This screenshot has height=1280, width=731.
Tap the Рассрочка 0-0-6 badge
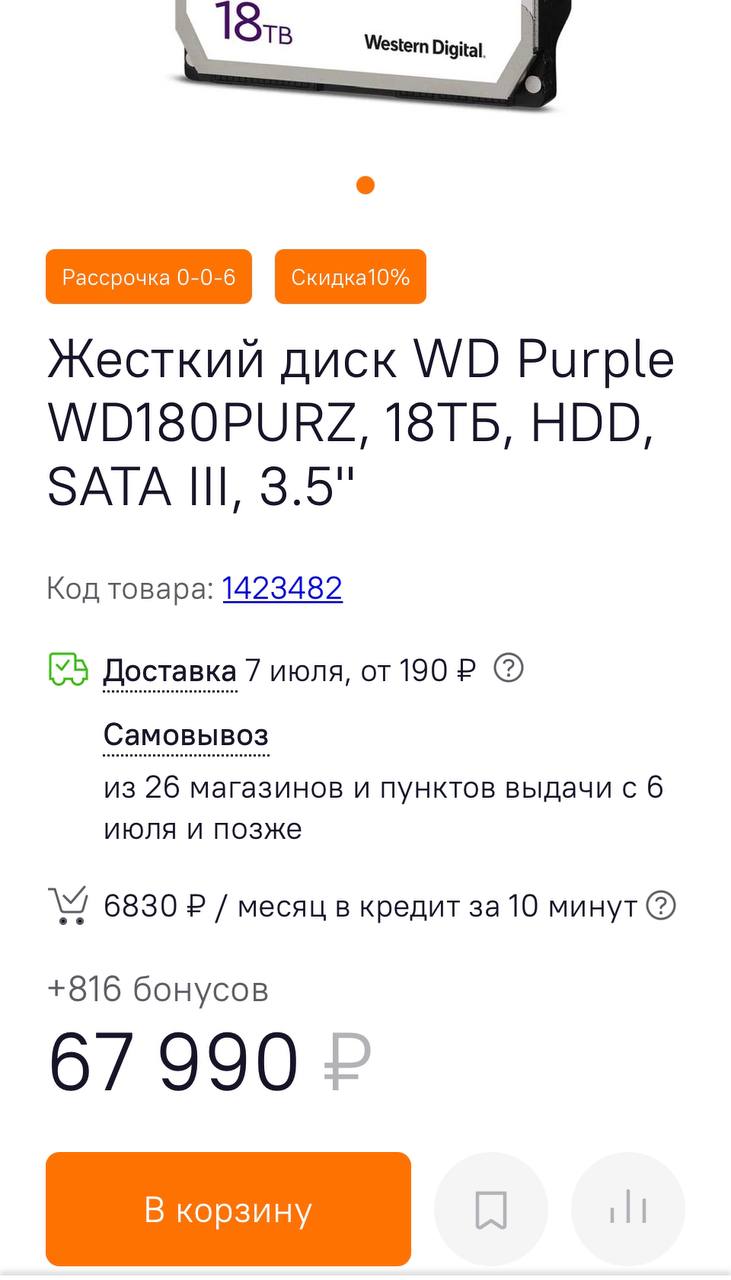[x=149, y=277]
